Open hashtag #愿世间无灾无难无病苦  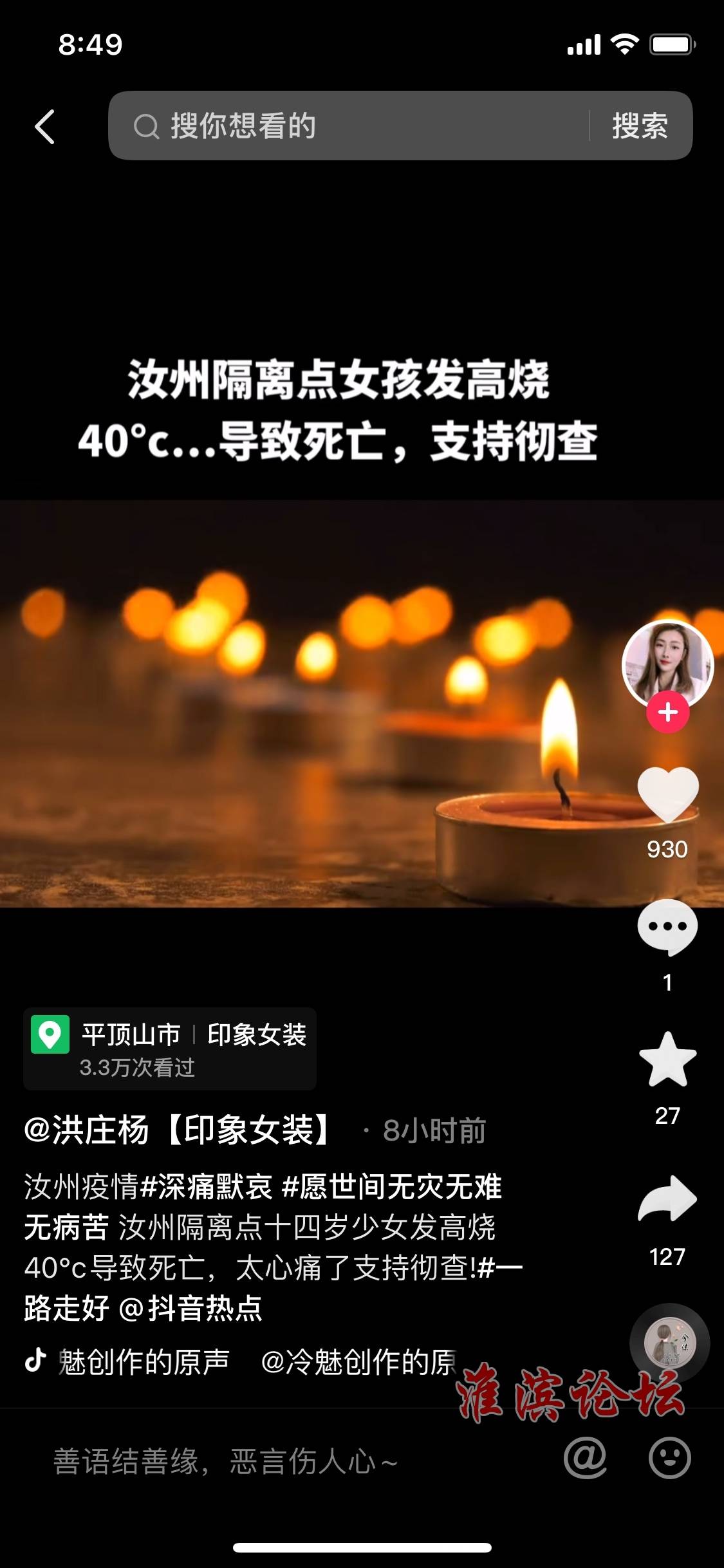point(391,1186)
